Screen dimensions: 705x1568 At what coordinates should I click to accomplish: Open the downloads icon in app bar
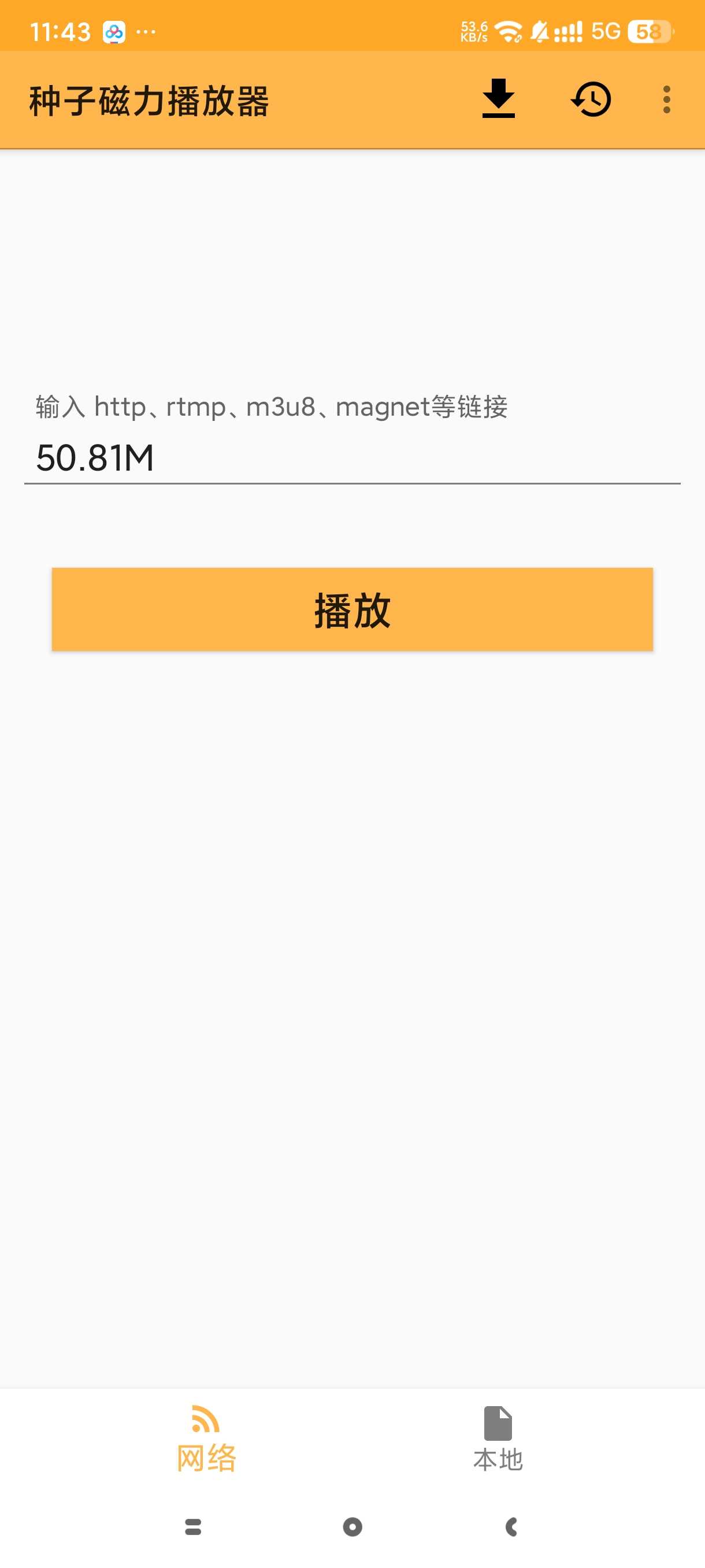click(498, 99)
